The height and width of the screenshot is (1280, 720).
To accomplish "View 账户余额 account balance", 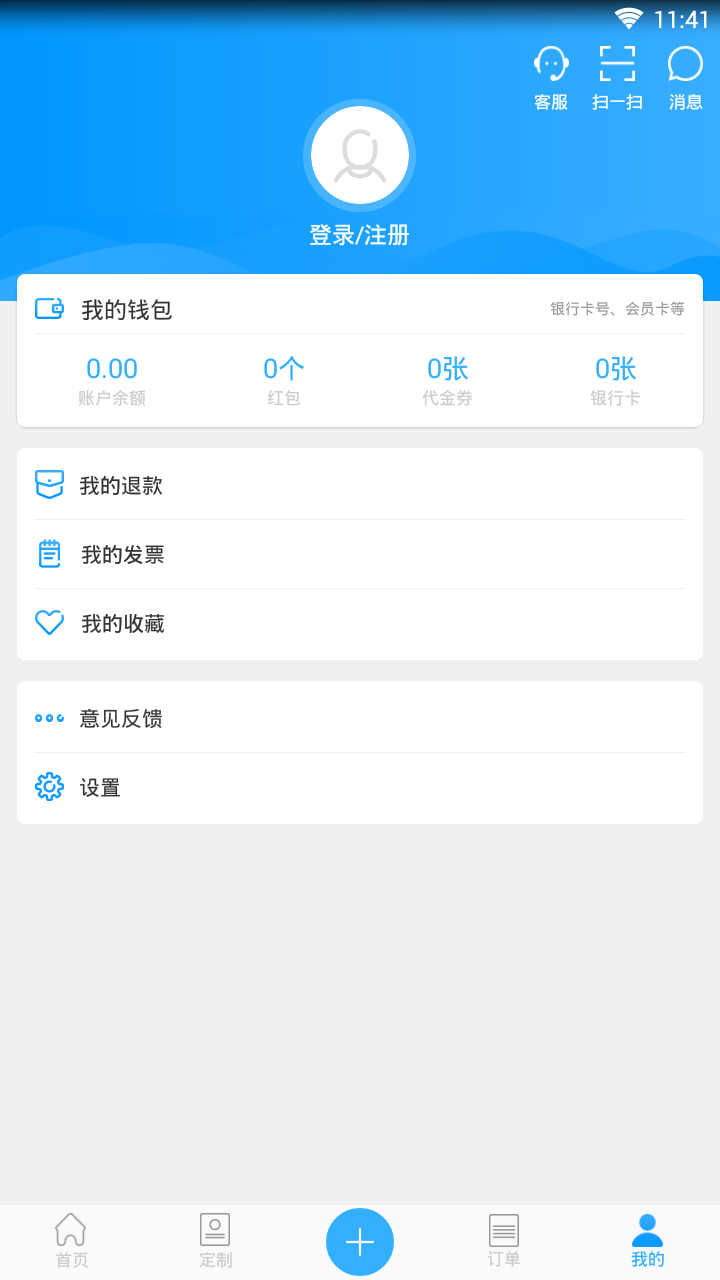I will point(112,381).
